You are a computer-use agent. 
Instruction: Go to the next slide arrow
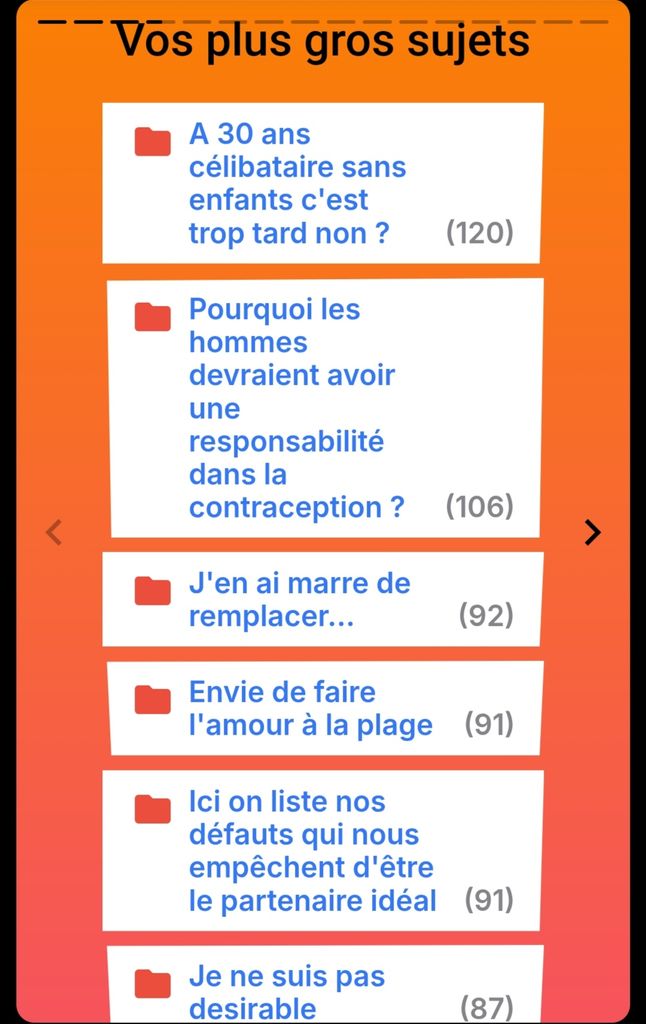tap(593, 533)
